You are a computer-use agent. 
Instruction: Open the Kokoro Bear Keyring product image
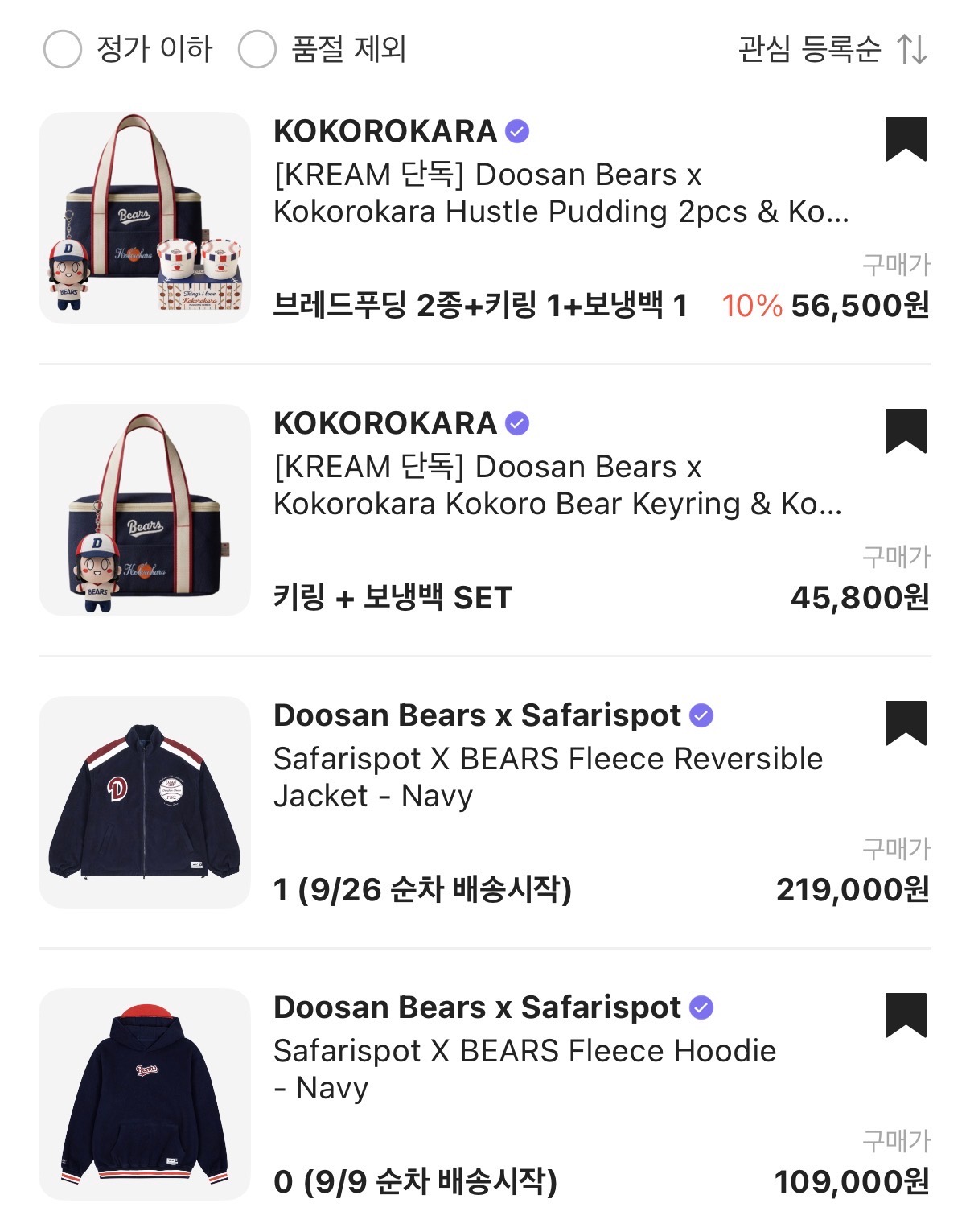click(x=145, y=510)
